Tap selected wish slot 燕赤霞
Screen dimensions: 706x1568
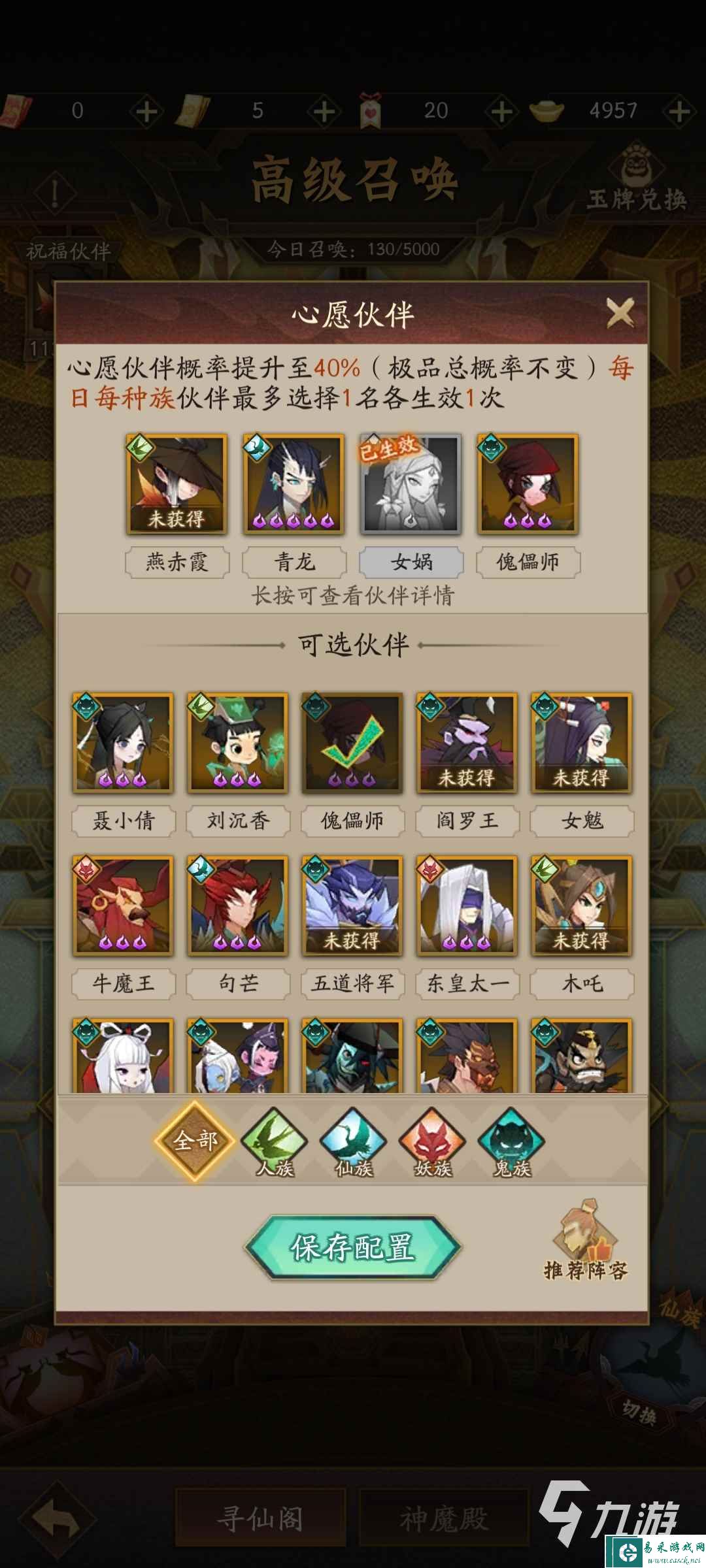(x=176, y=484)
